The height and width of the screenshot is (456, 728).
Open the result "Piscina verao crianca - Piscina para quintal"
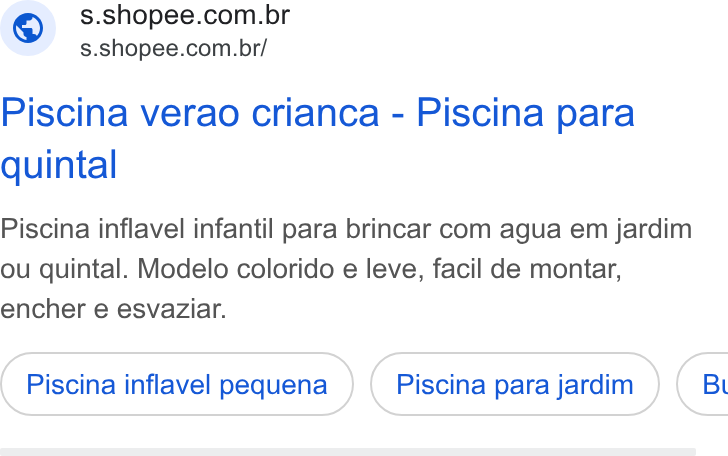pyautogui.click(x=318, y=138)
